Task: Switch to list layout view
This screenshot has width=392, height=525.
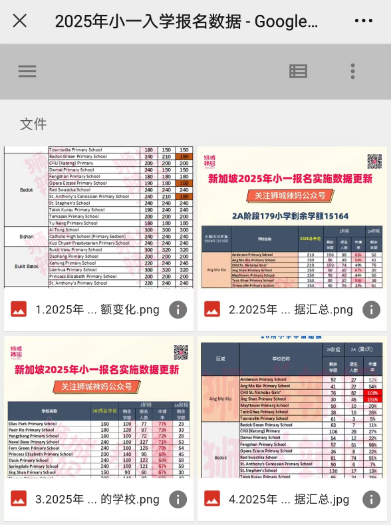Action: (x=298, y=71)
